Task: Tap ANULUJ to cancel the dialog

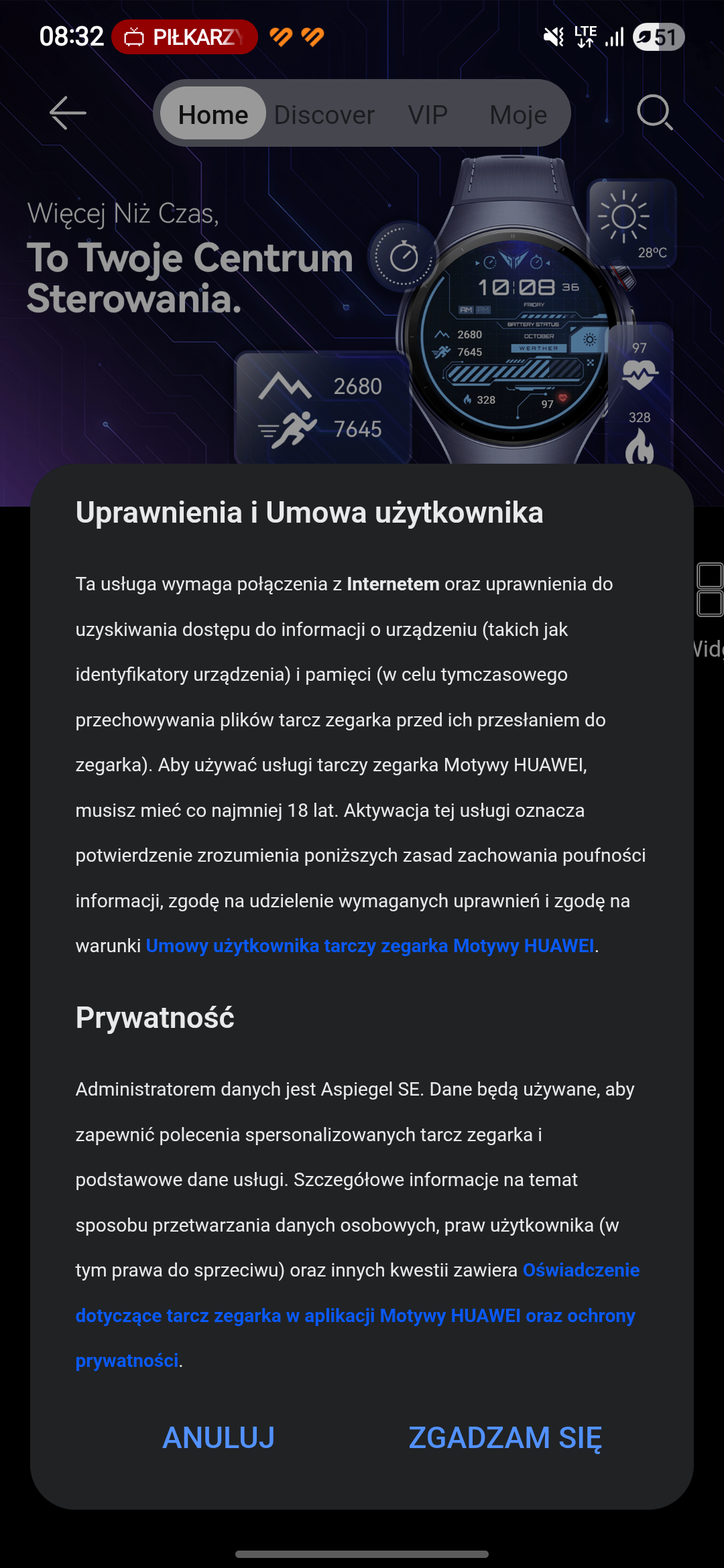Action: click(x=219, y=1438)
